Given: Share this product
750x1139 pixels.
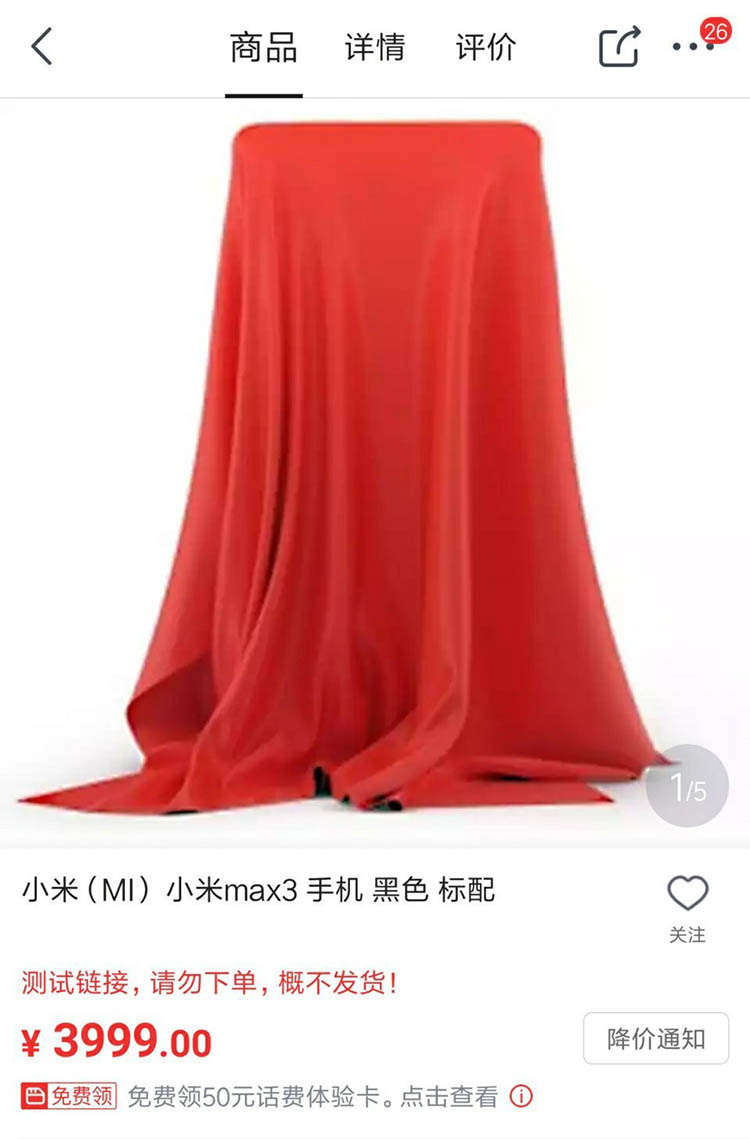Looking at the screenshot, I should (x=619, y=47).
